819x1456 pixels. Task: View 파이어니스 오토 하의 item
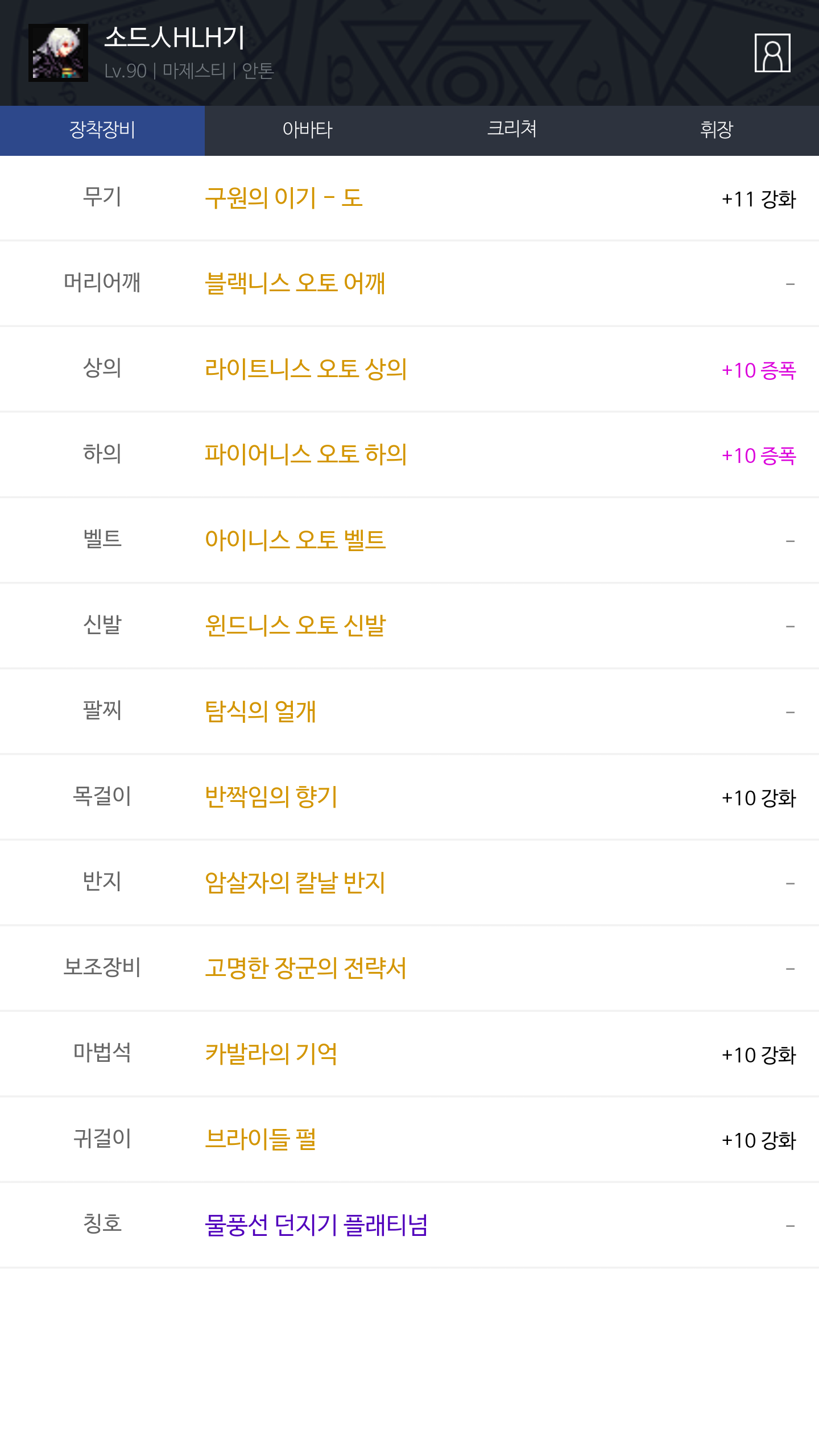[x=306, y=454]
